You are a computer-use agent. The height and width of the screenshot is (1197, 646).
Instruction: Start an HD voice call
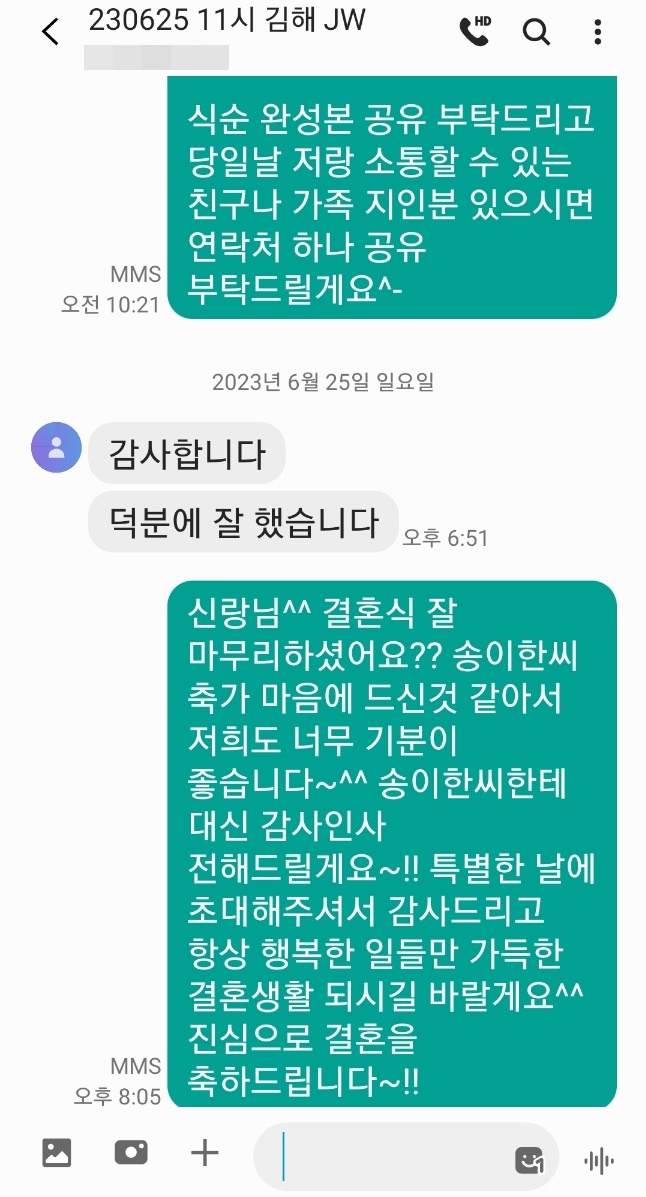coord(474,31)
